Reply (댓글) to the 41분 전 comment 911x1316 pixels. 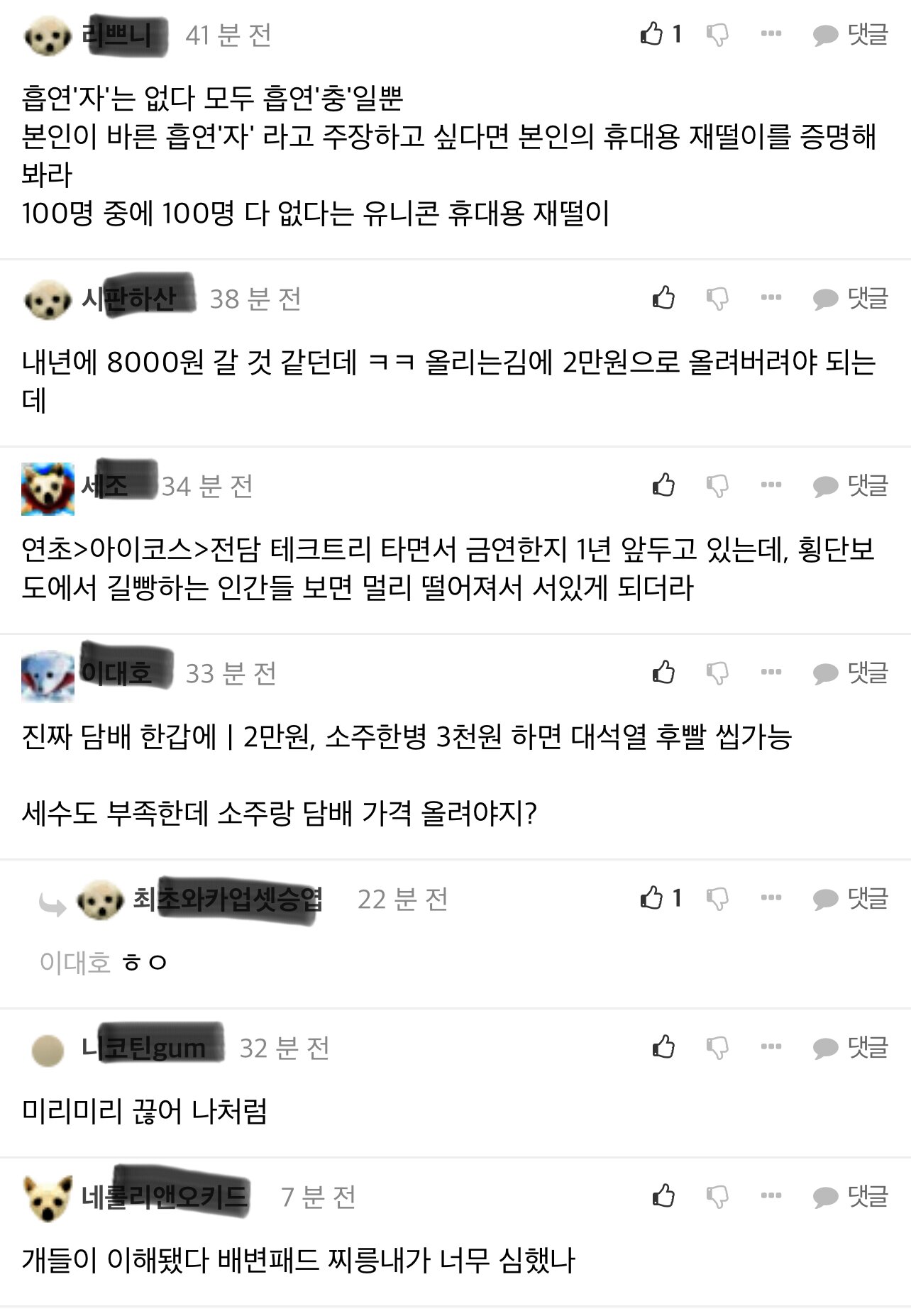(x=850, y=34)
